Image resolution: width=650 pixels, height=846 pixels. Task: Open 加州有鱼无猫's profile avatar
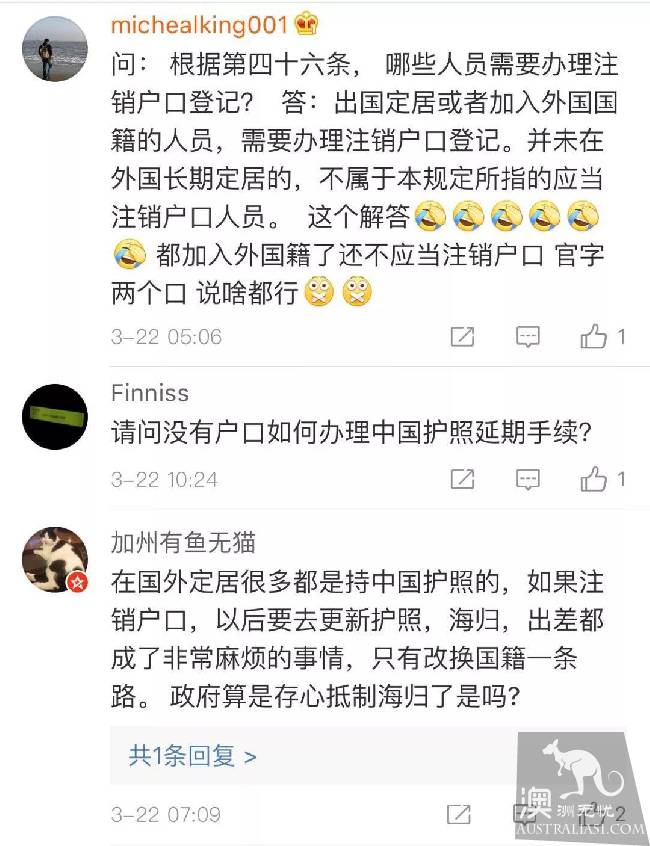[54, 560]
